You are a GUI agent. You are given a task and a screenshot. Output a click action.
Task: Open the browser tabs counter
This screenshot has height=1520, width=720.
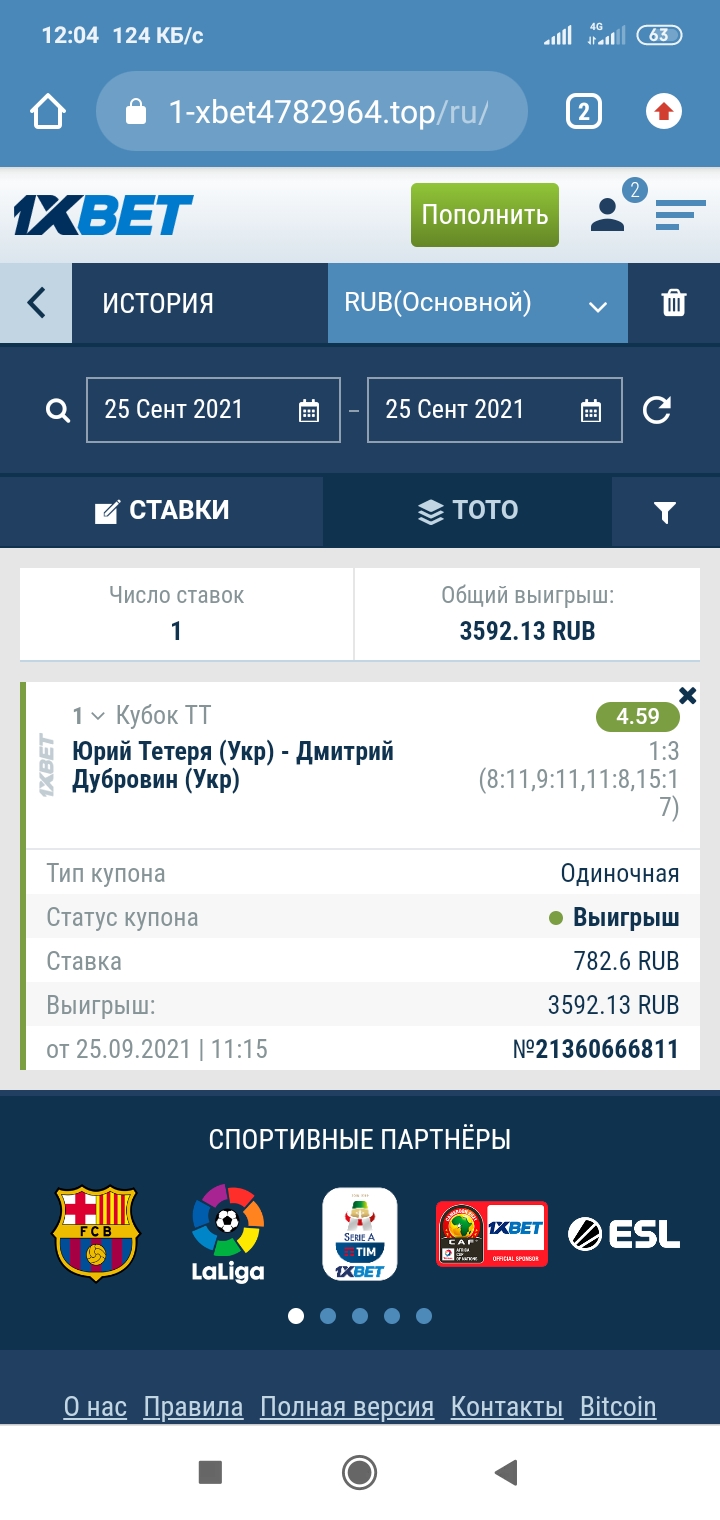click(x=584, y=111)
